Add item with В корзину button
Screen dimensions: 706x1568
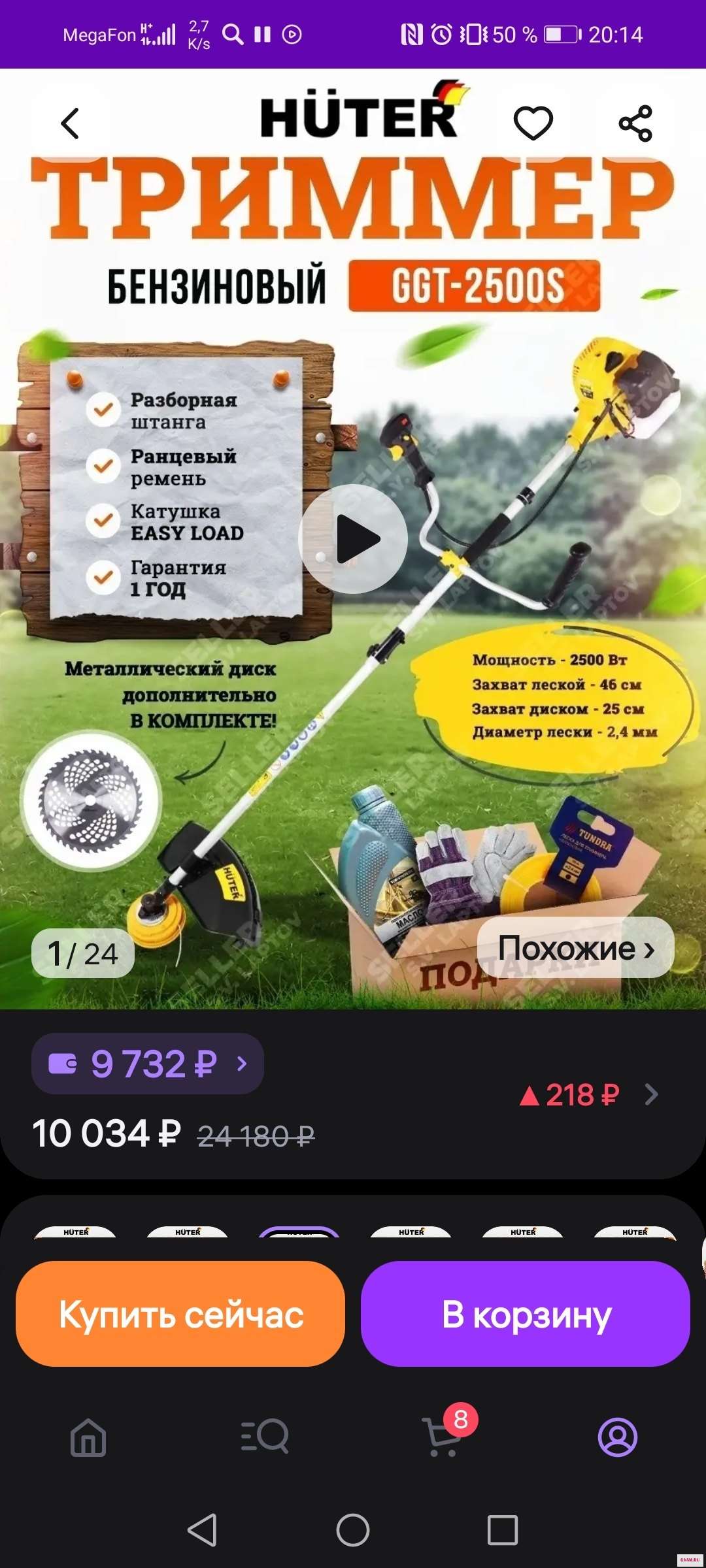click(526, 1314)
